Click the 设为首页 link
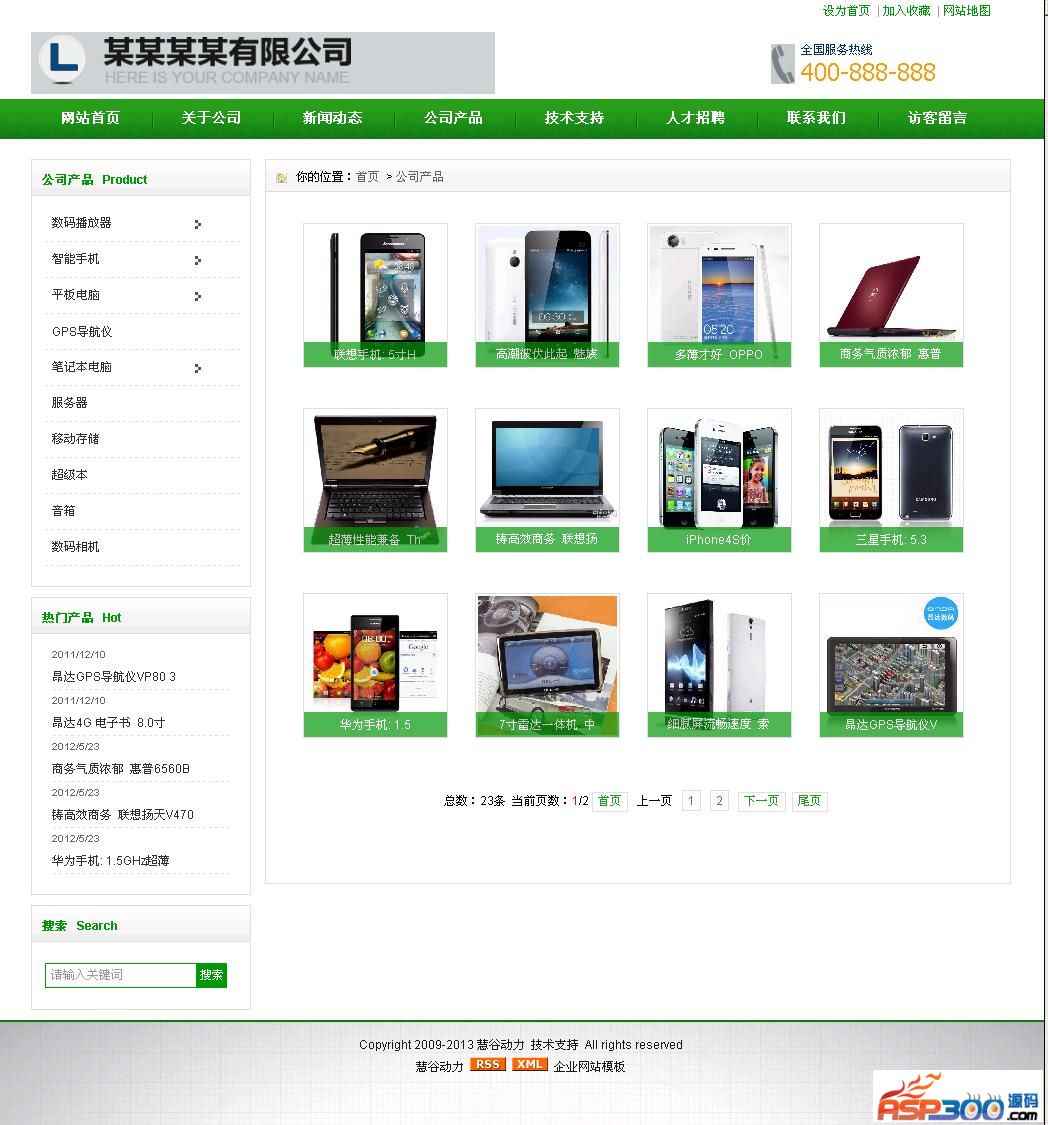The image size is (1048, 1125). tap(846, 10)
